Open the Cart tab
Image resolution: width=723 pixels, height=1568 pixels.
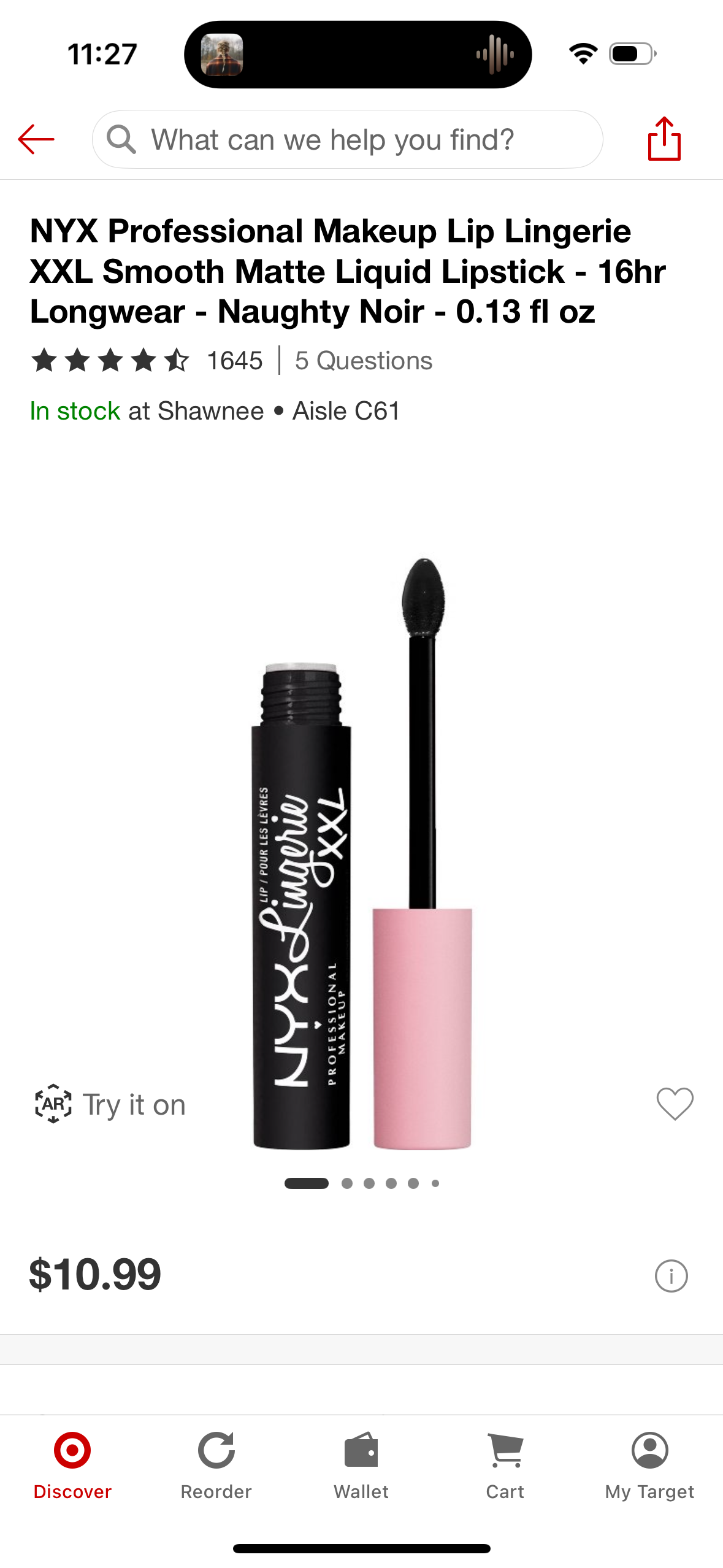point(505,1464)
